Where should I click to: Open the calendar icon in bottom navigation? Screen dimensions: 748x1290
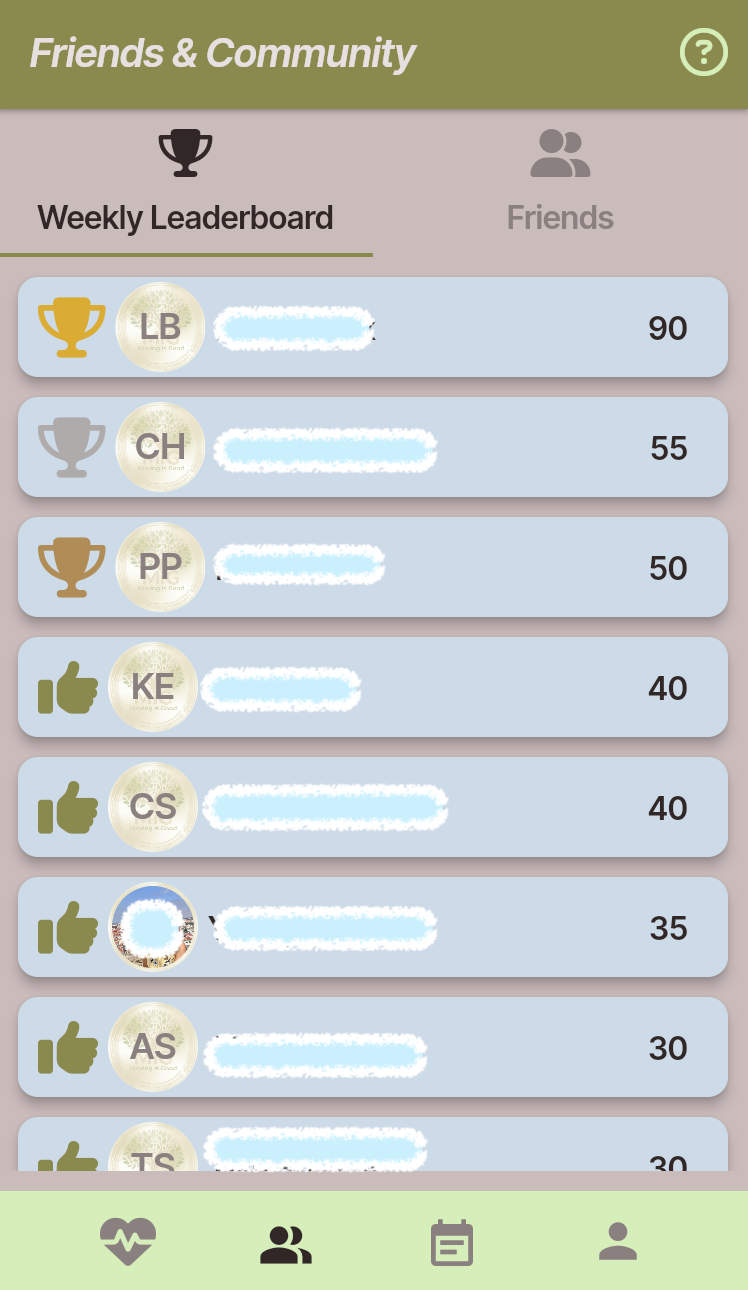tap(451, 1241)
